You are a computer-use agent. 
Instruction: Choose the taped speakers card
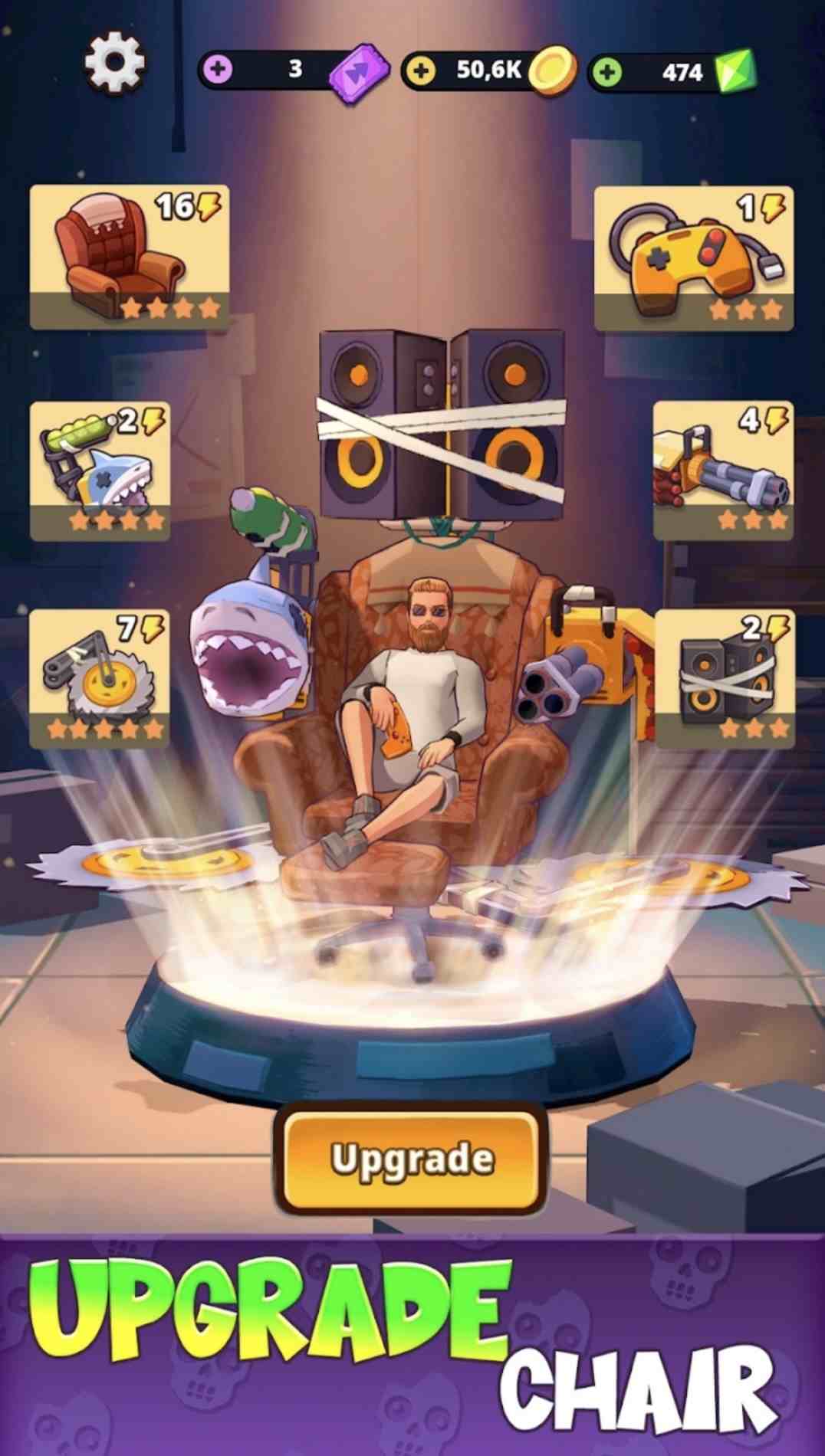pos(724,679)
